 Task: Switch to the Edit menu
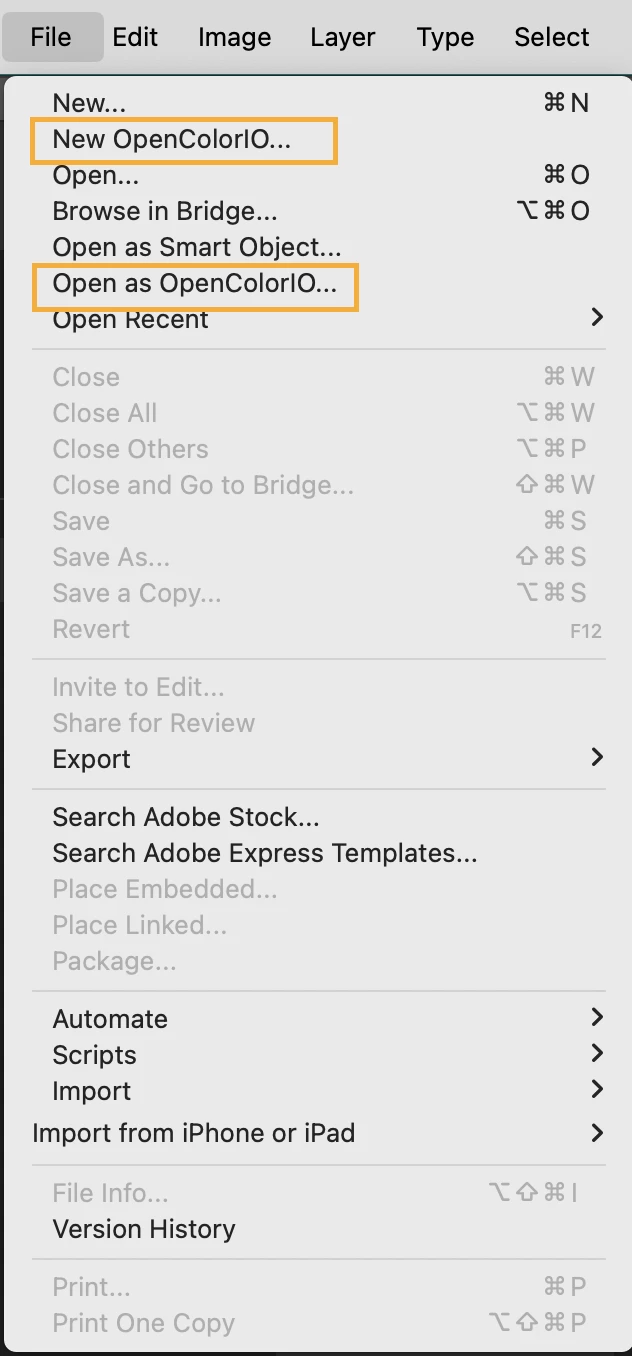(x=135, y=37)
